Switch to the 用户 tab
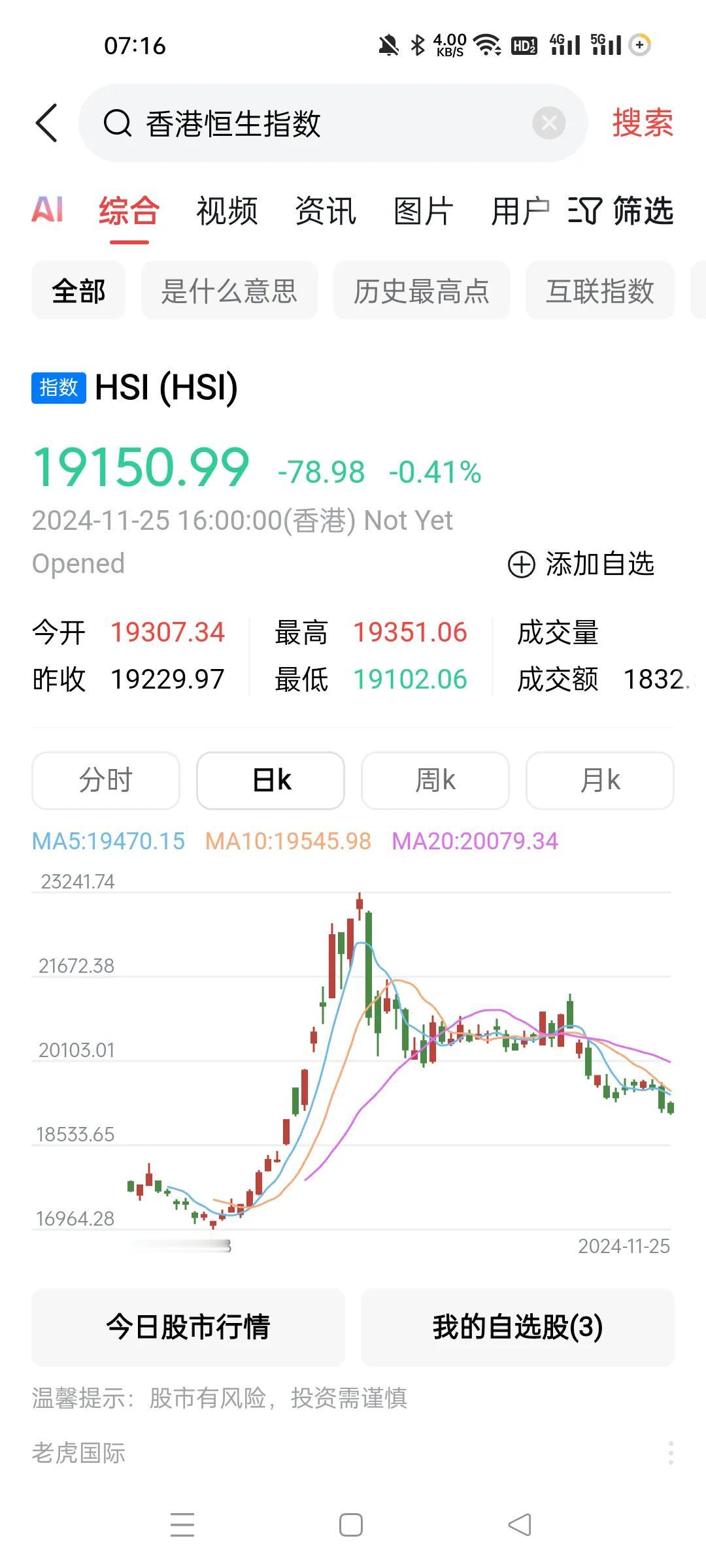This screenshot has height=1568, width=706. [x=520, y=211]
